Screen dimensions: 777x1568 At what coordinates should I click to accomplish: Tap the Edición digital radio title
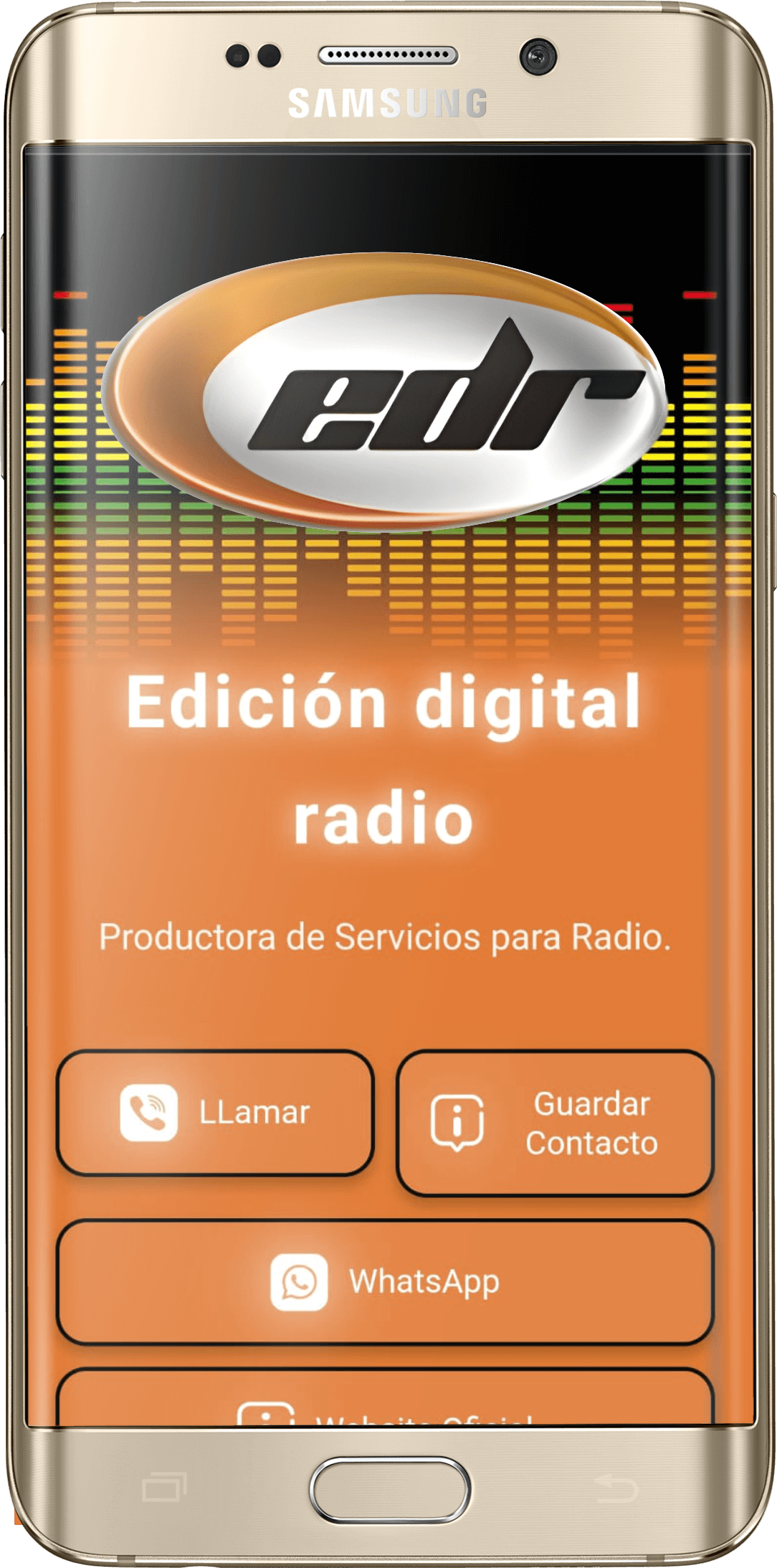pyautogui.click(x=387, y=760)
